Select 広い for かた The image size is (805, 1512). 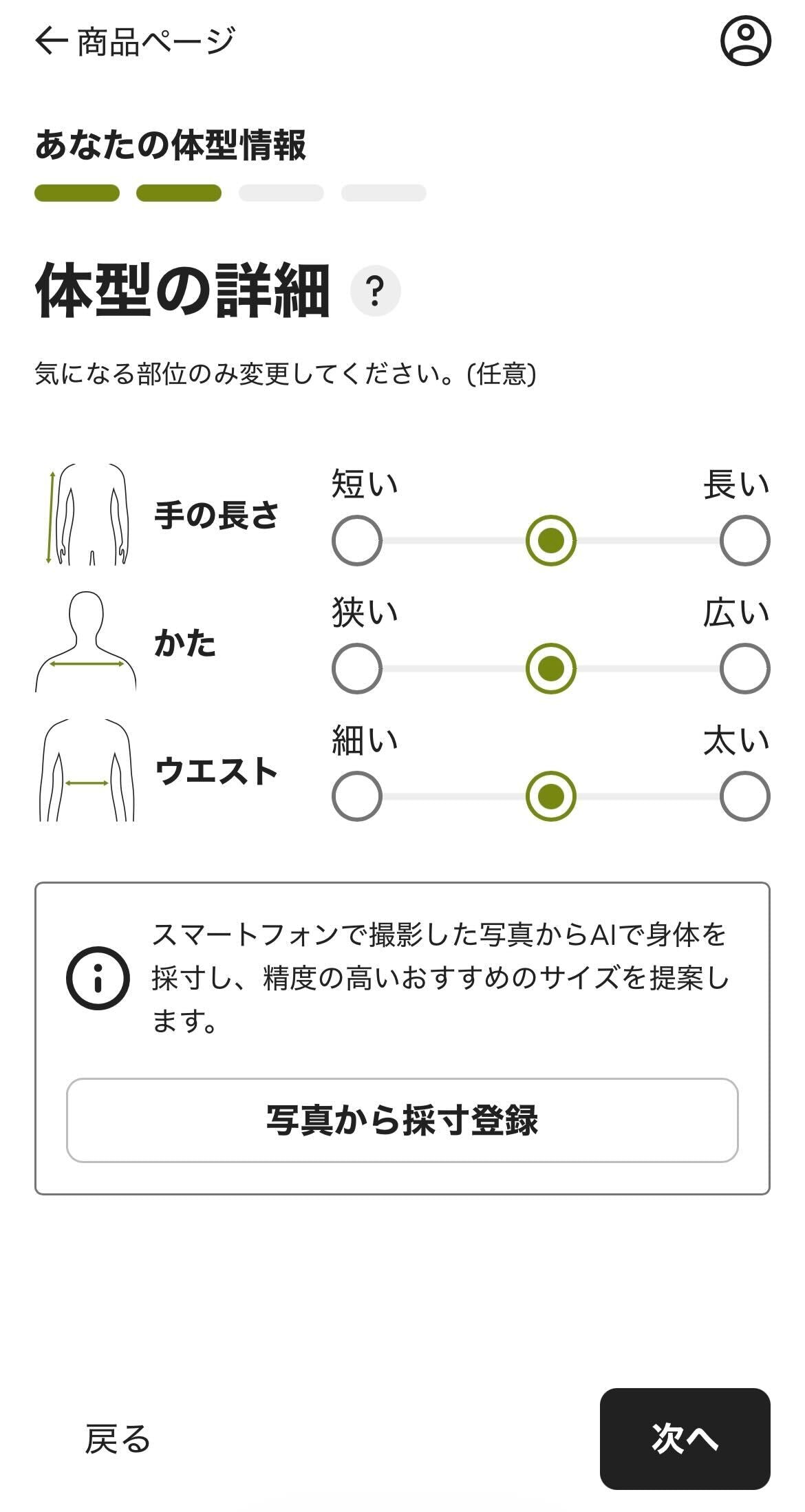[x=744, y=668]
